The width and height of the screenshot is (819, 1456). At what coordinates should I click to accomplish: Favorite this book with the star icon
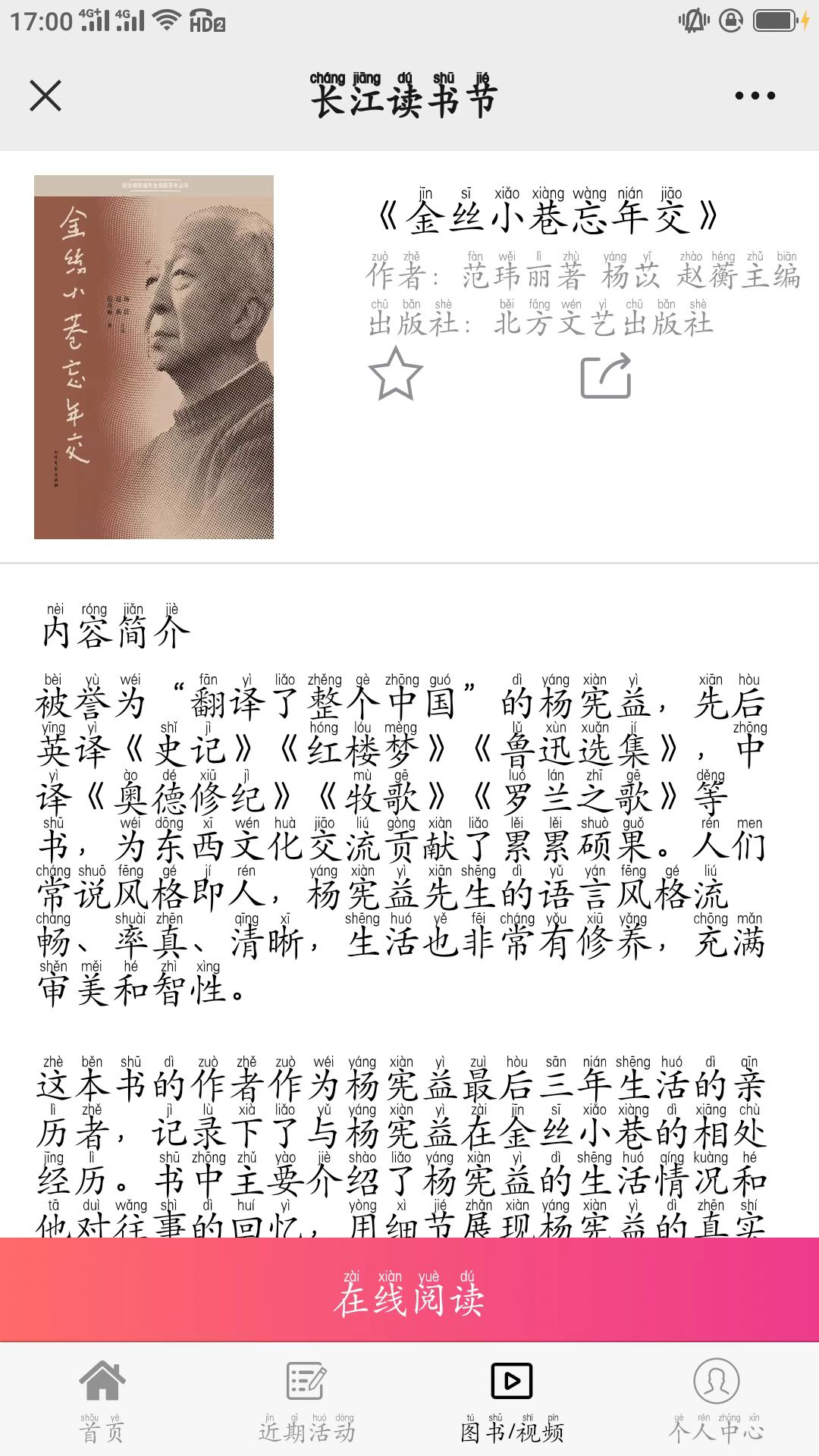(x=395, y=374)
